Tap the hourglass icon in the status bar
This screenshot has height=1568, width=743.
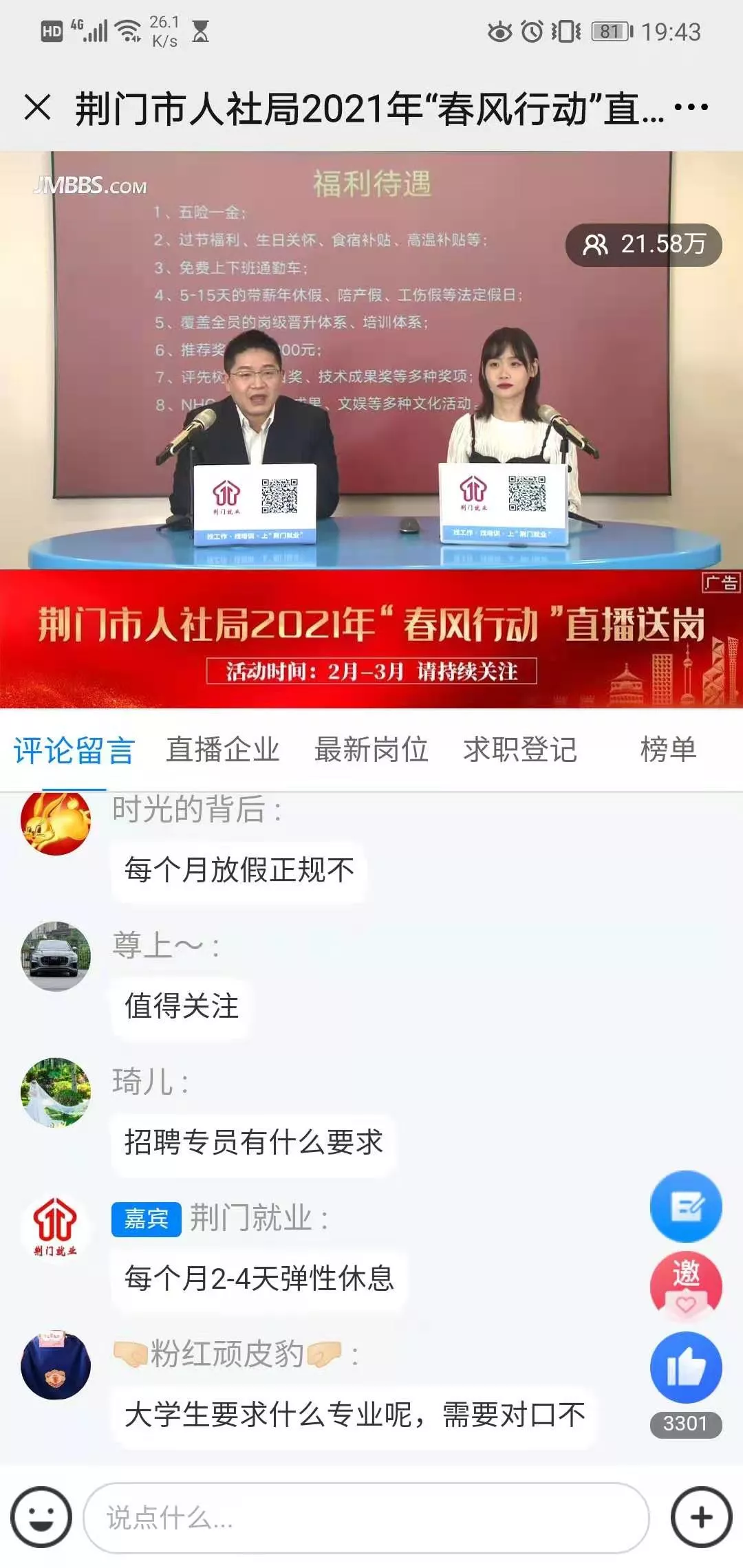tap(202, 30)
